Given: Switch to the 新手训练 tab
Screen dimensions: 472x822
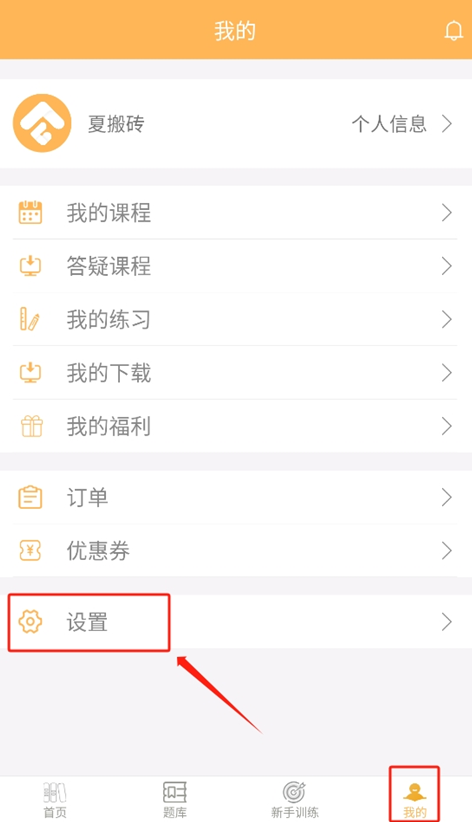Looking at the screenshot, I should 295,799.
